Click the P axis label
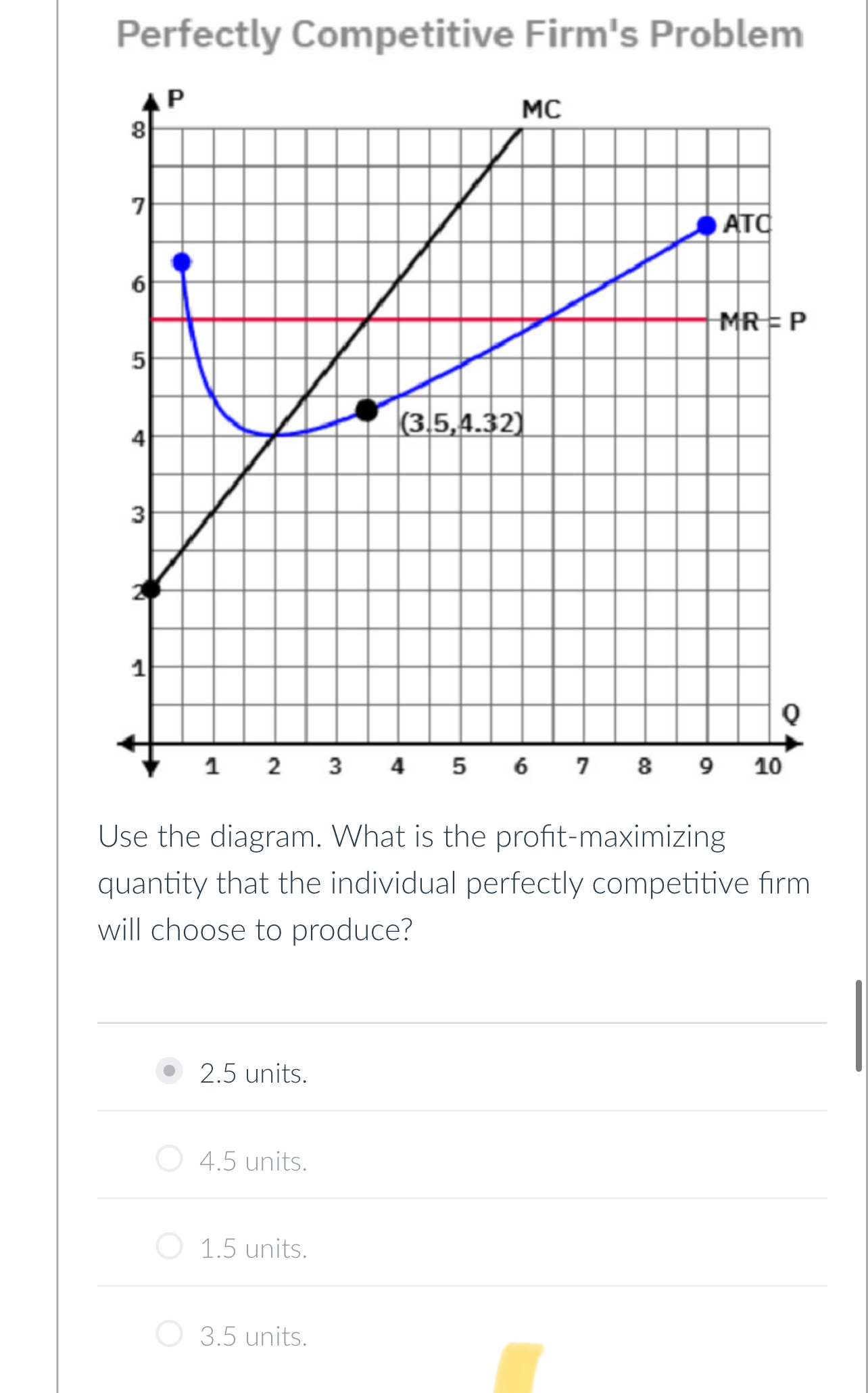Screen dimensions: 868x1393 coord(174,97)
